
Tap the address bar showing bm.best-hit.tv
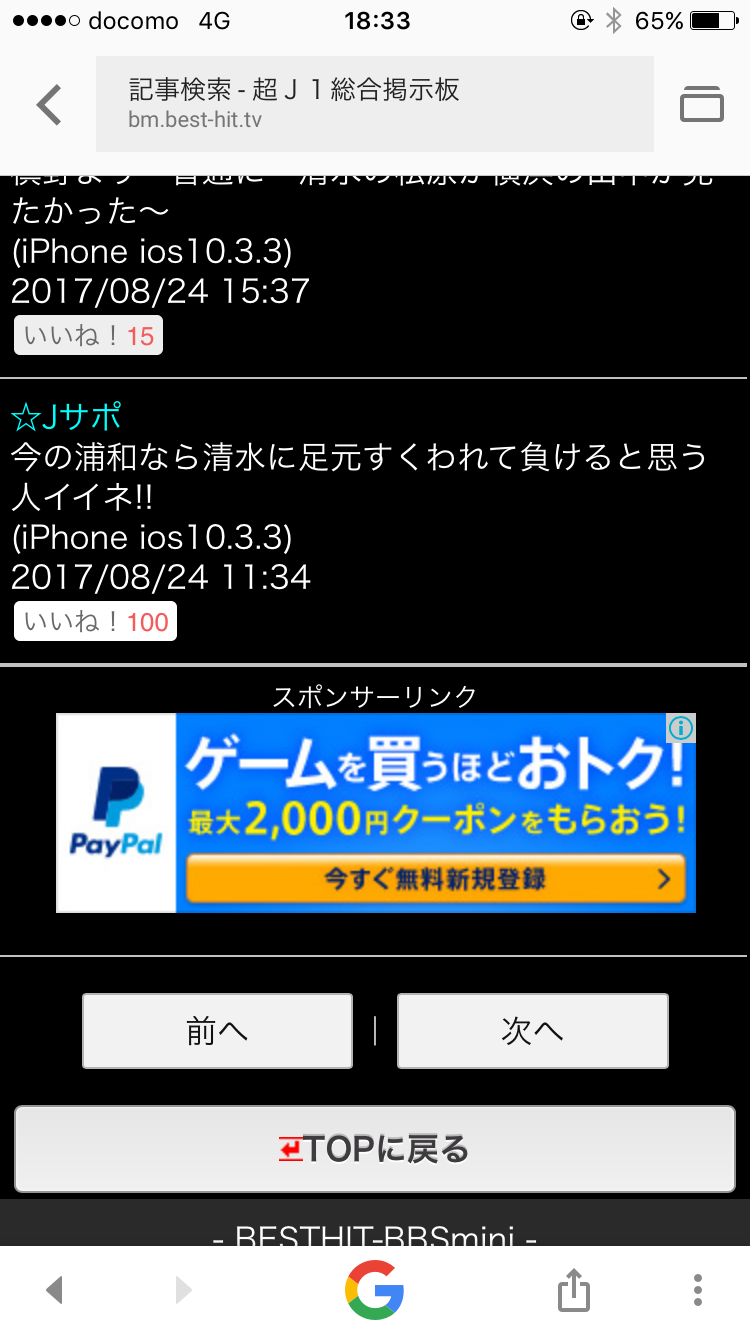click(x=374, y=104)
